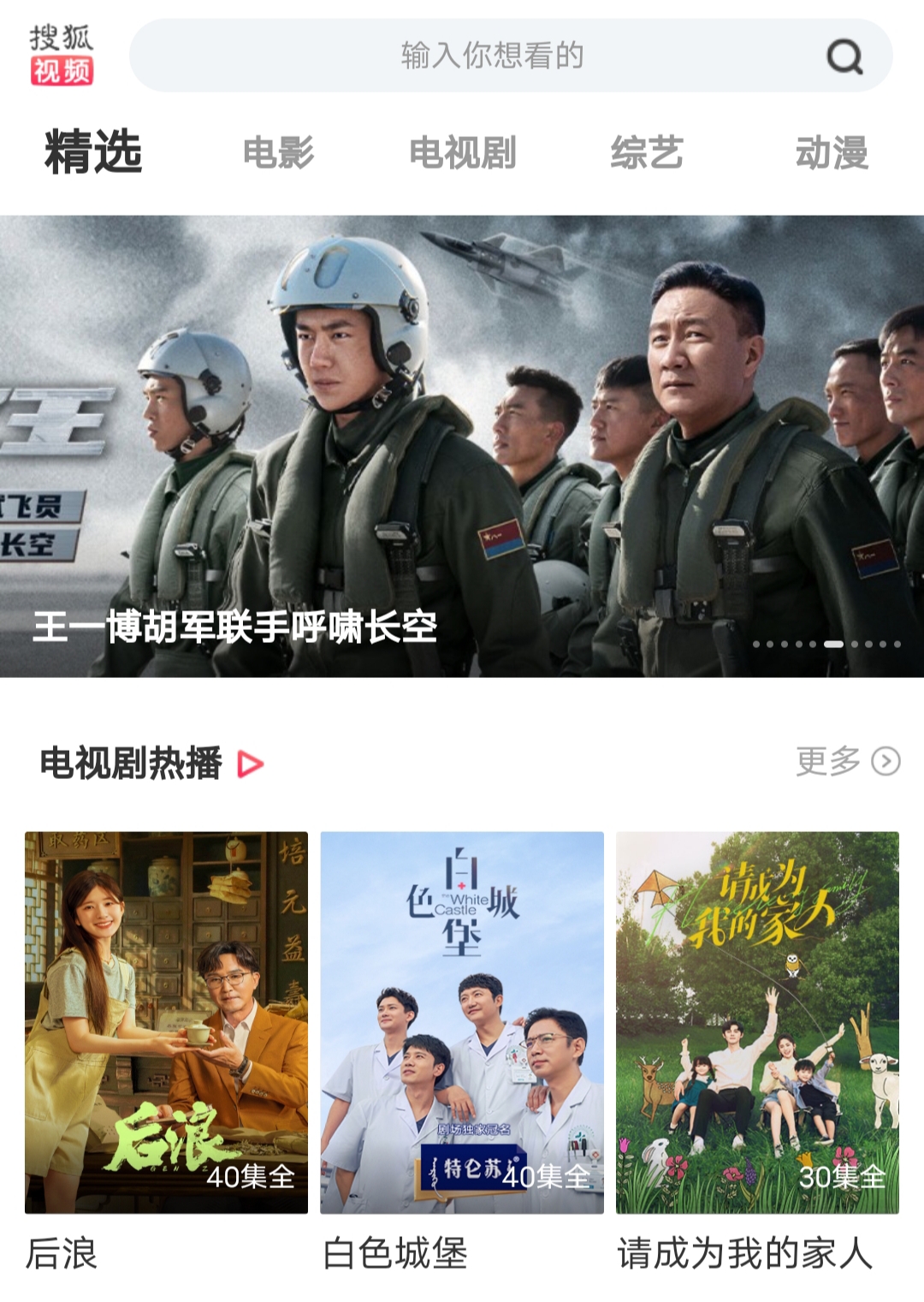
Task: Tap the search magnifier icon
Action: coord(844,56)
